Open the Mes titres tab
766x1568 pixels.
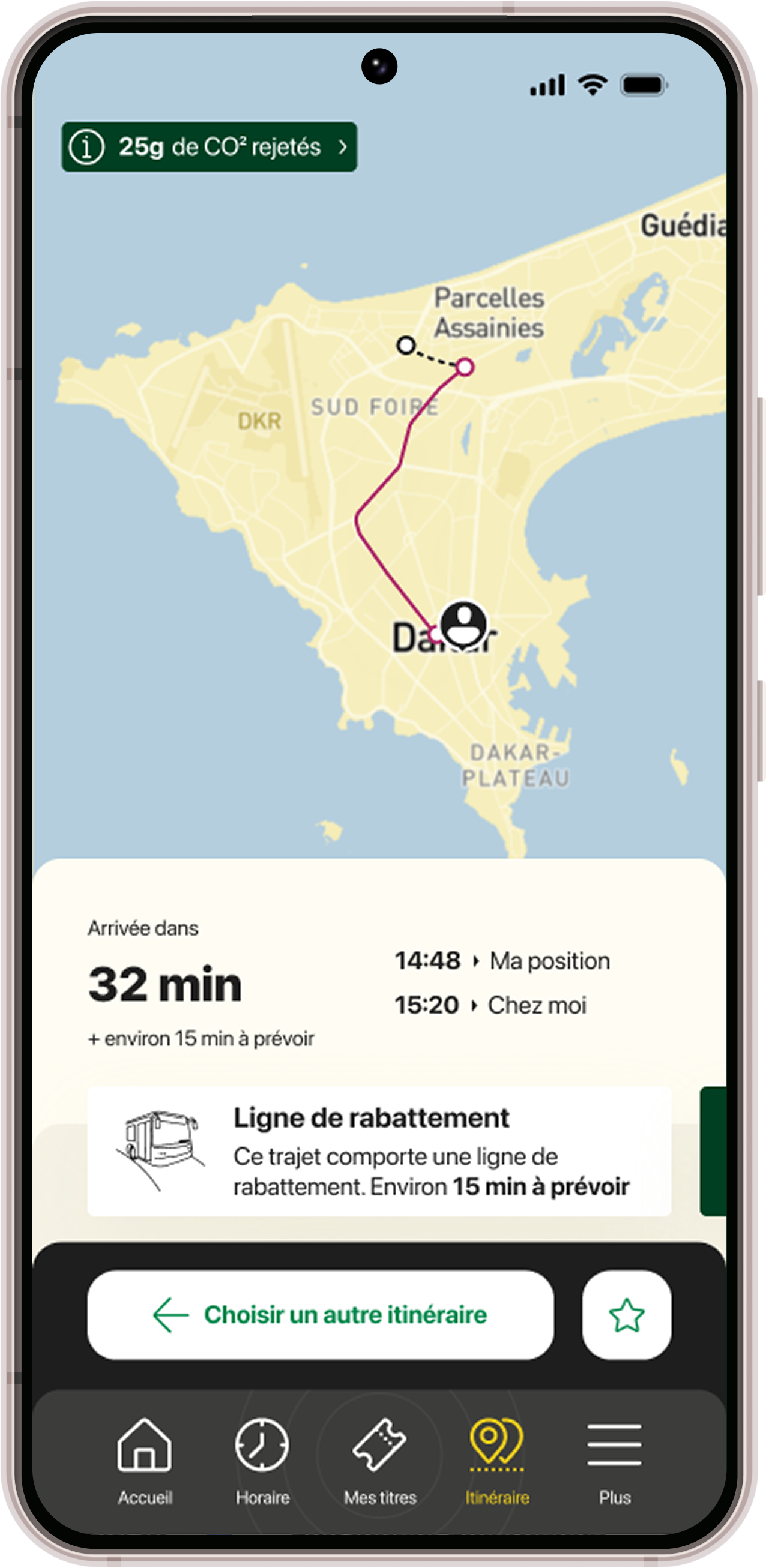[380, 1459]
